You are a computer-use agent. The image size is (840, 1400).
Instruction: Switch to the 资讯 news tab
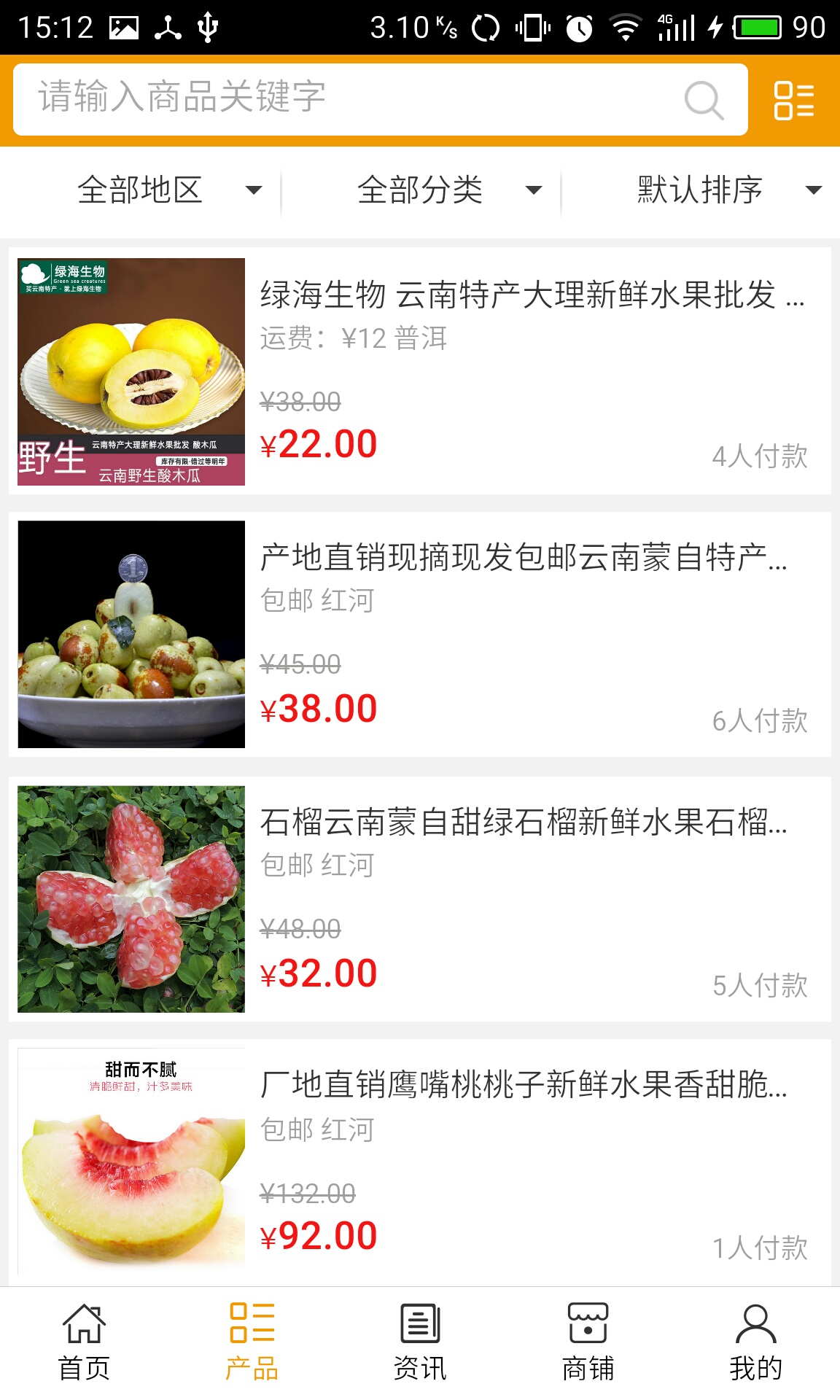420,1342
